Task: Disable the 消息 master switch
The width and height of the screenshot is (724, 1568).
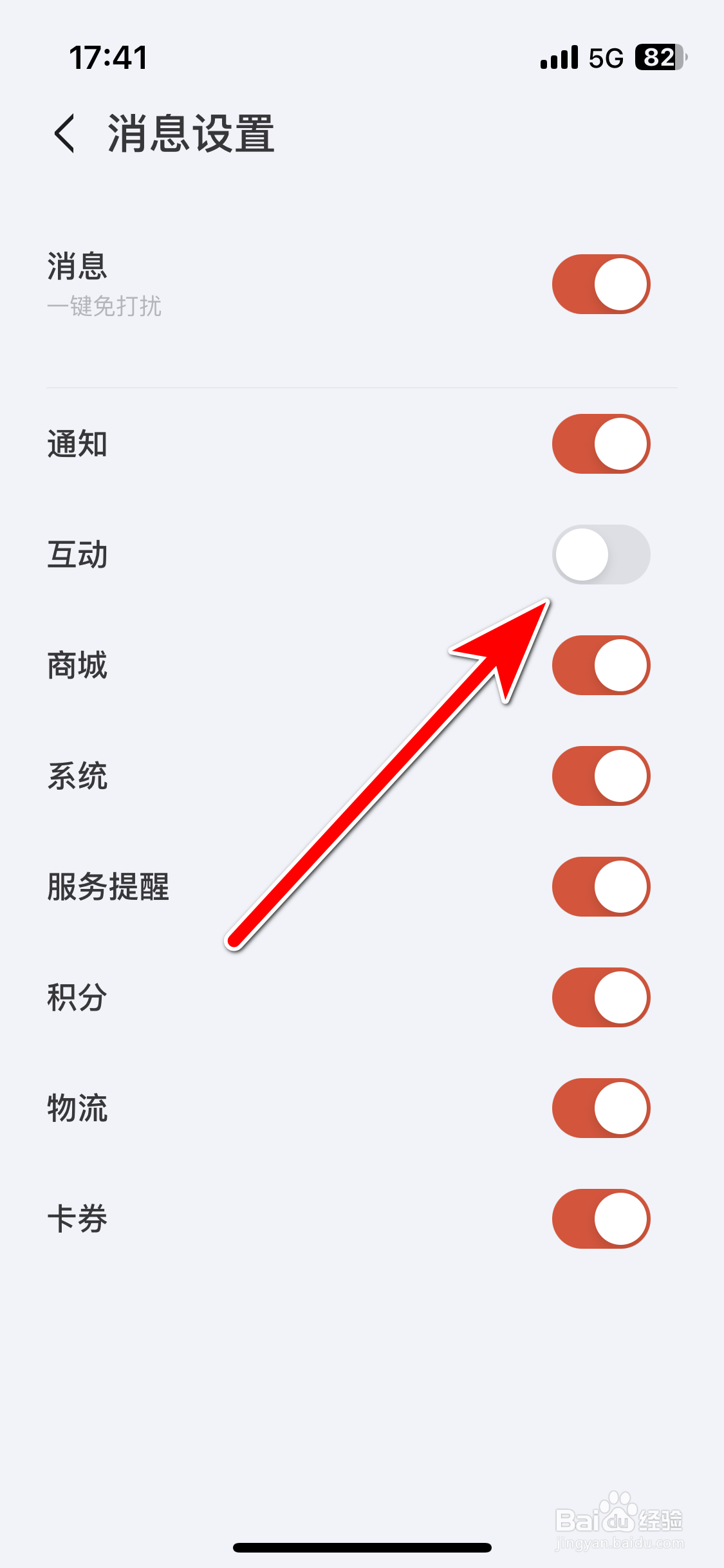Action: pos(600,284)
